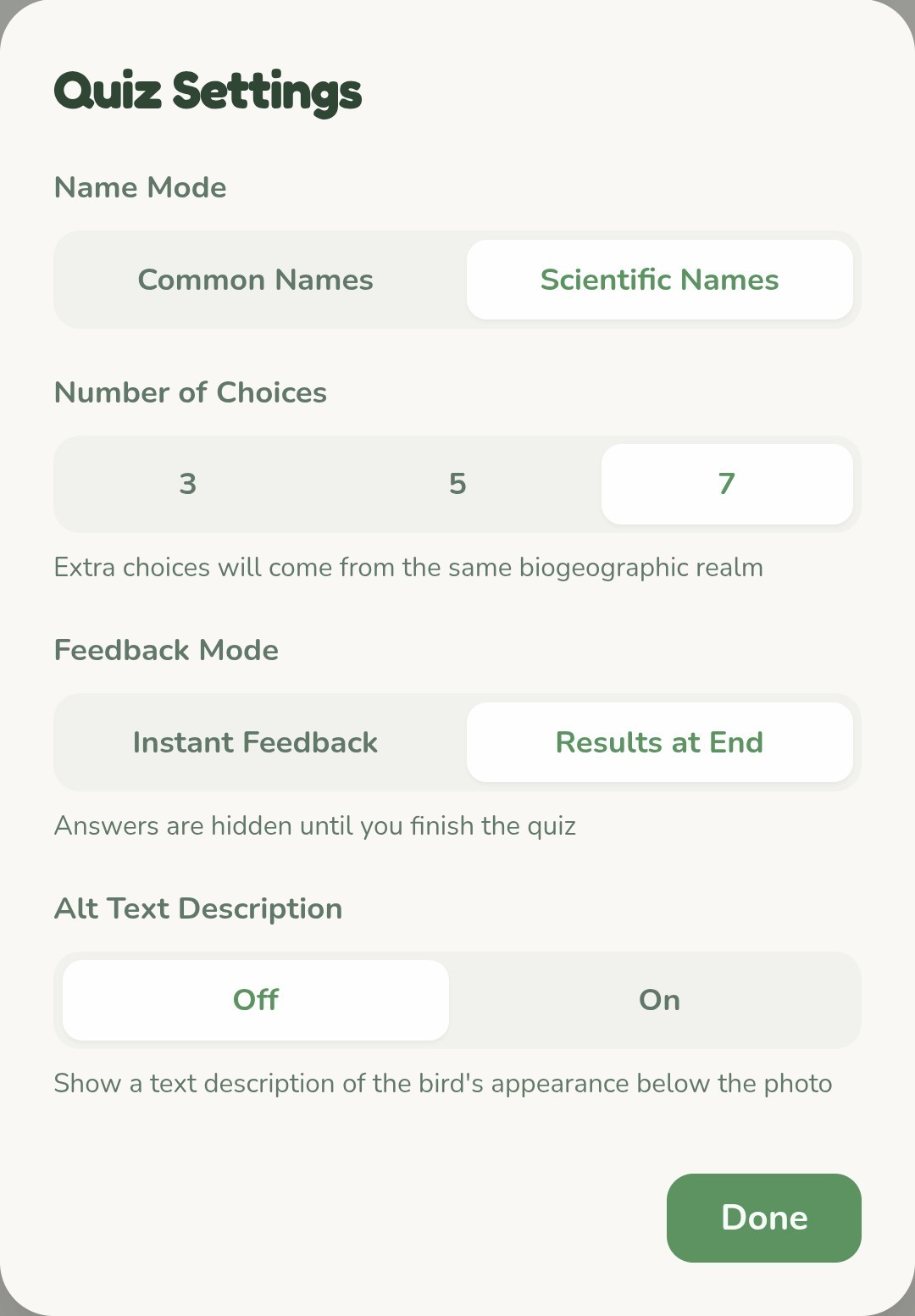This screenshot has width=915, height=1316.
Task: Select the Scientific Names option
Action: (x=659, y=280)
